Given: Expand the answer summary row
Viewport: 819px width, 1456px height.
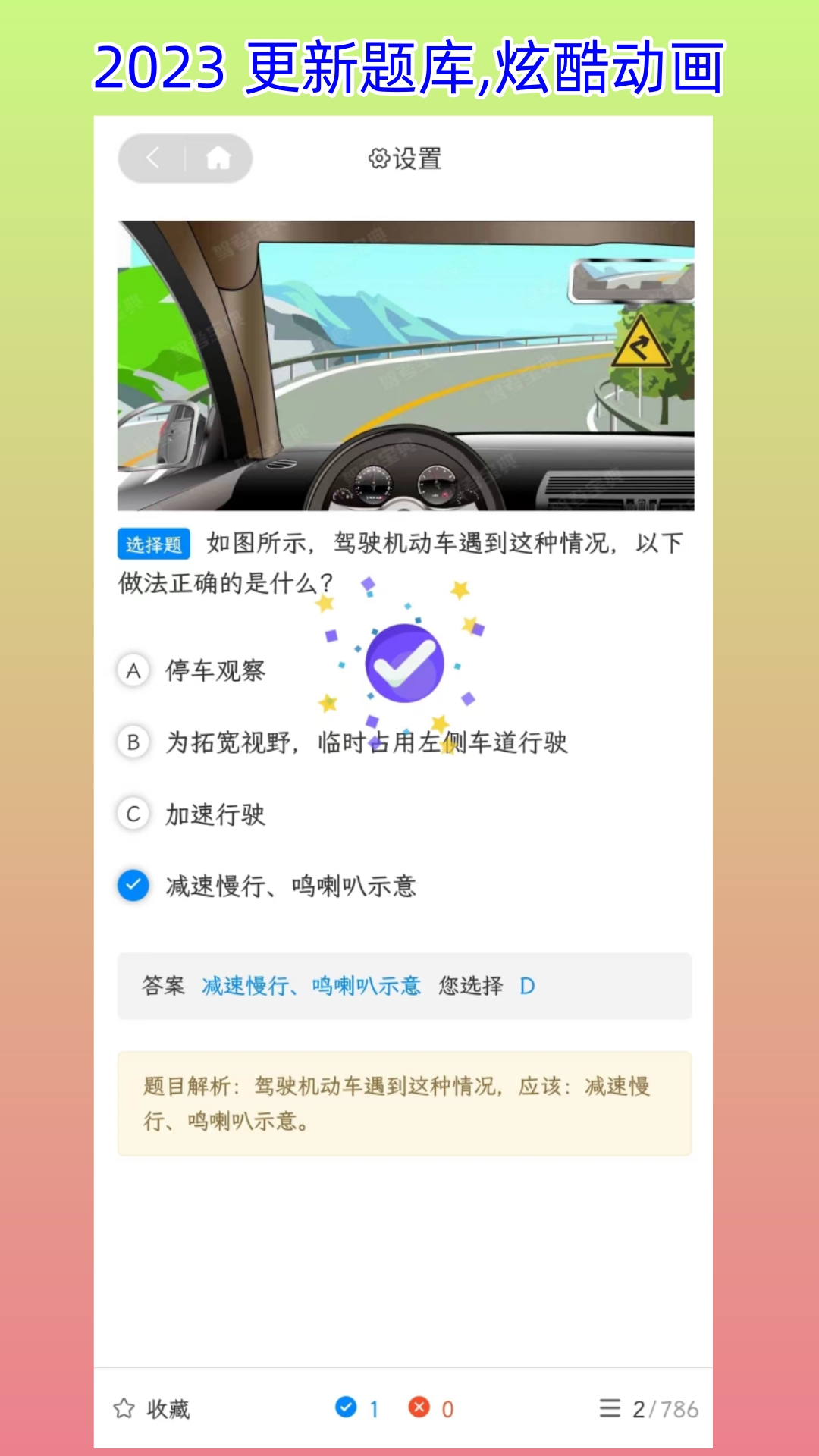Looking at the screenshot, I should (x=406, y=985).
